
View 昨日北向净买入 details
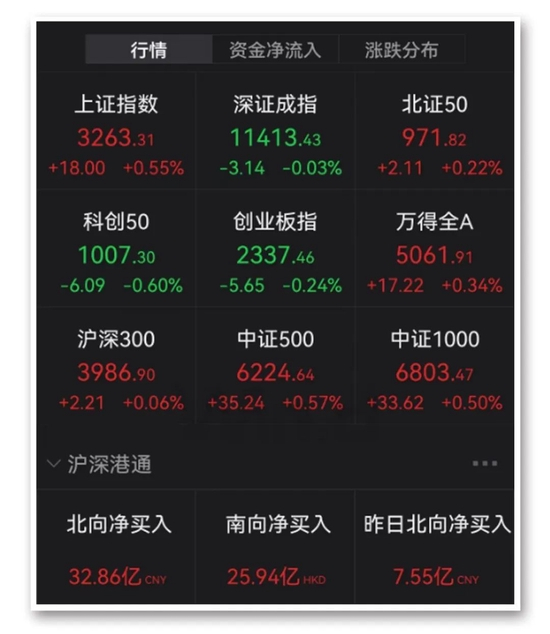tap(435, 547)
